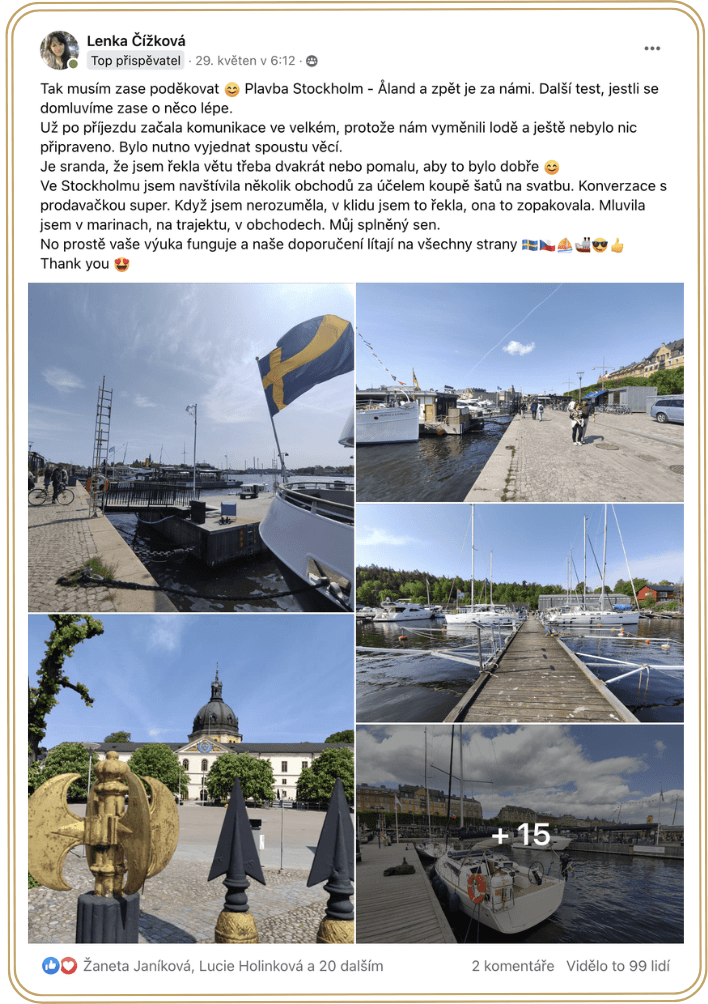Open the 2 komentáře comments
The image size is (708, 1004).
click(x=512, y=966)
